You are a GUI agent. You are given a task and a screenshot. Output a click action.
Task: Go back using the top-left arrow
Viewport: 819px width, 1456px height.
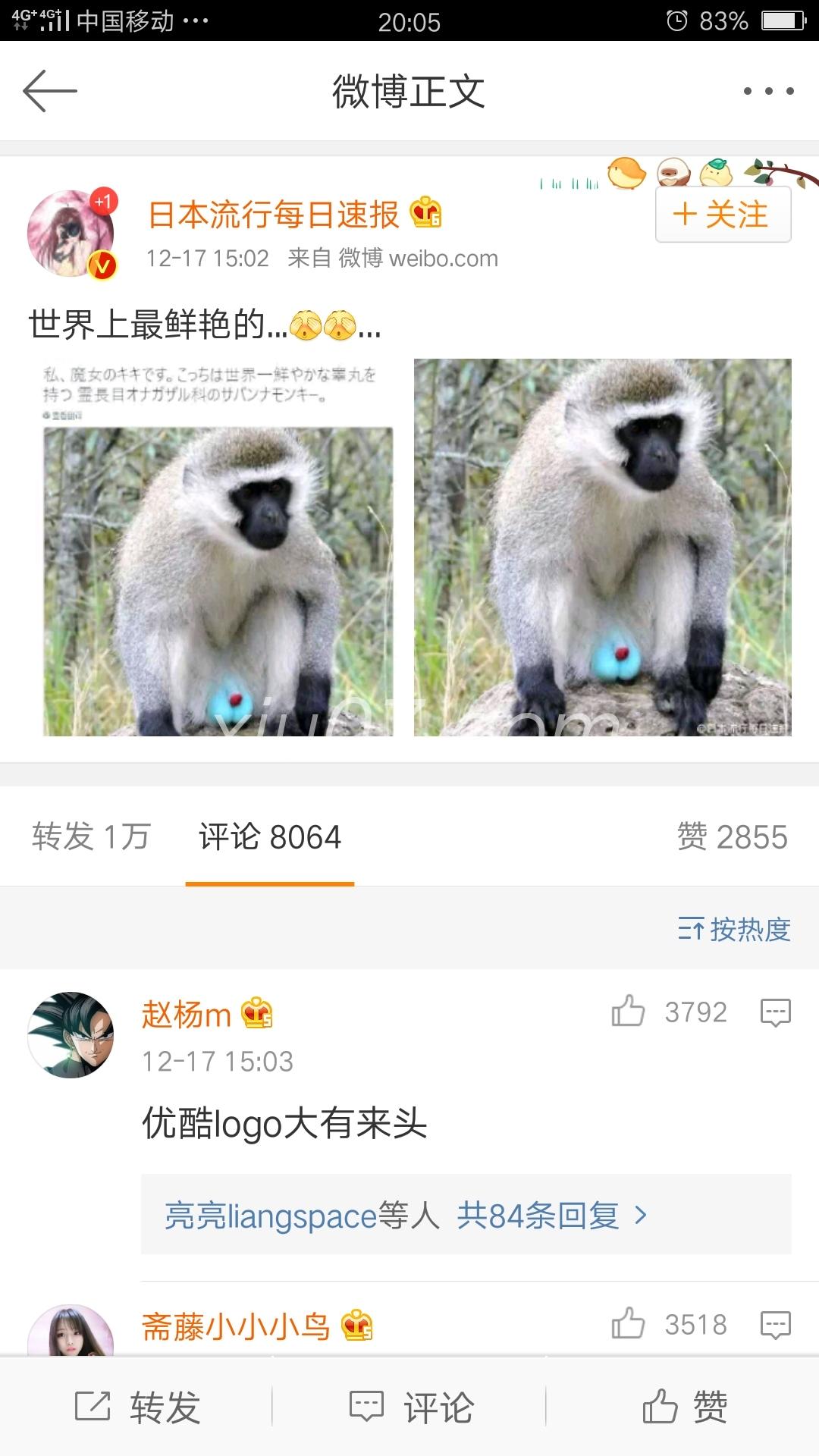(x=50, y=91)
